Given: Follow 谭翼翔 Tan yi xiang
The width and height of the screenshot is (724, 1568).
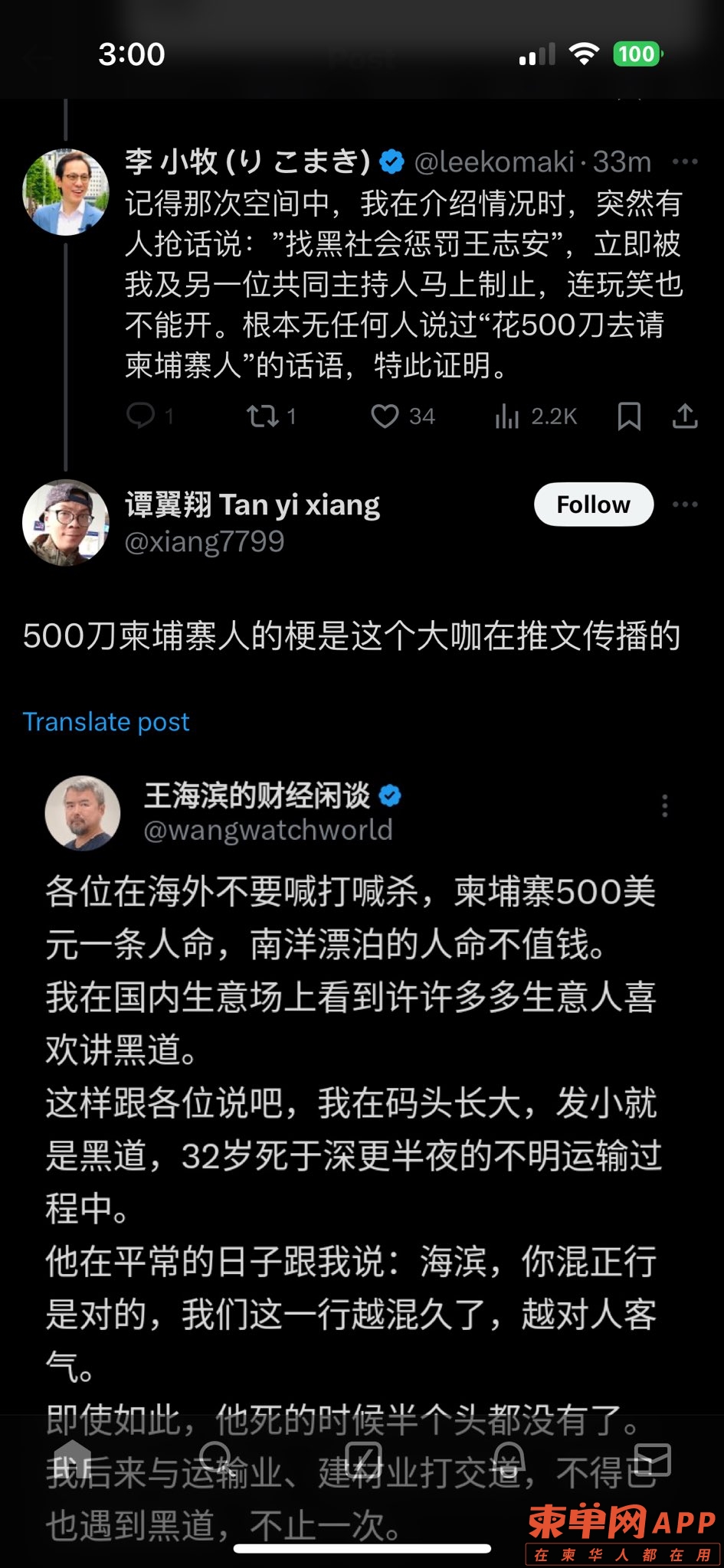Looking at the screenshot, I should coord(593,505).
